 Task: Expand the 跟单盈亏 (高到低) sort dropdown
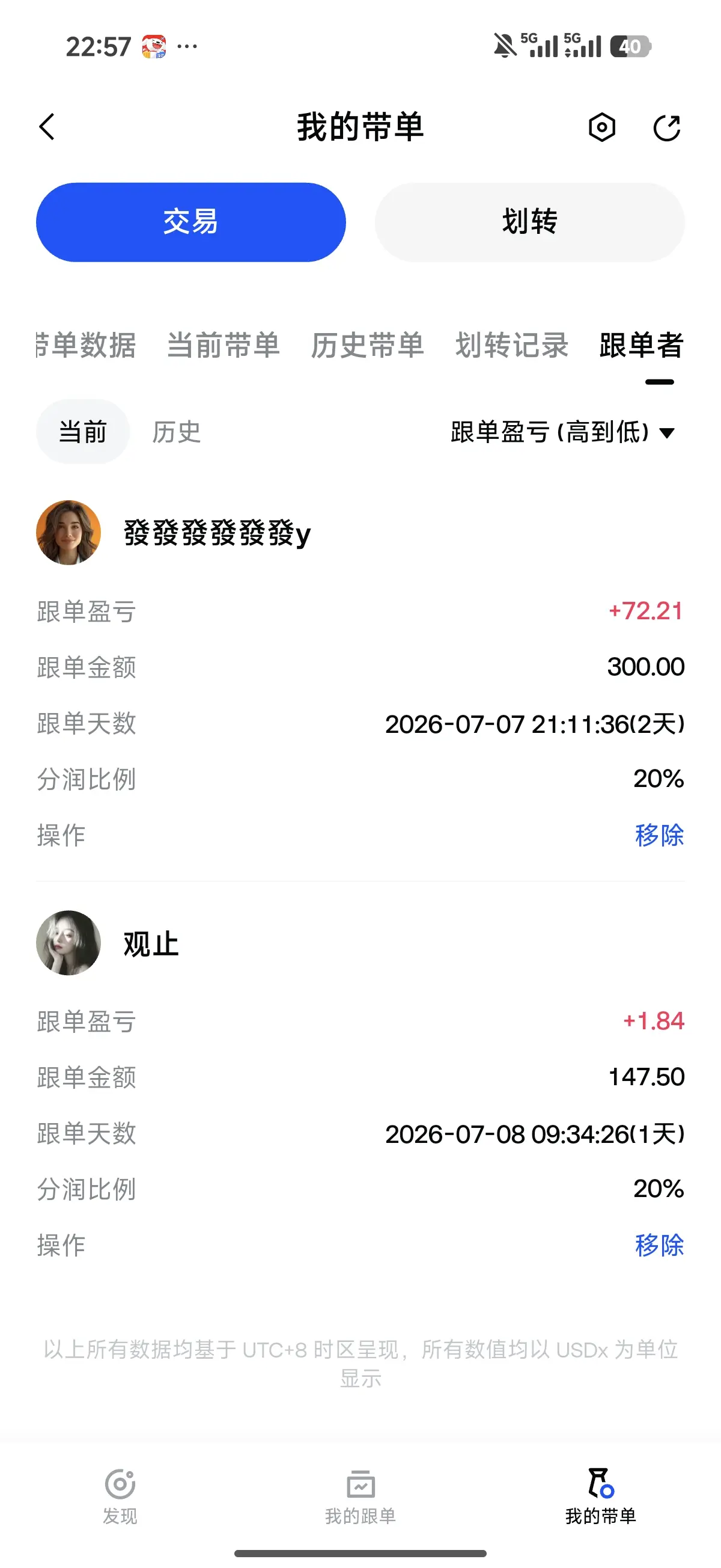pyautogui.click(x=563, y=432)
